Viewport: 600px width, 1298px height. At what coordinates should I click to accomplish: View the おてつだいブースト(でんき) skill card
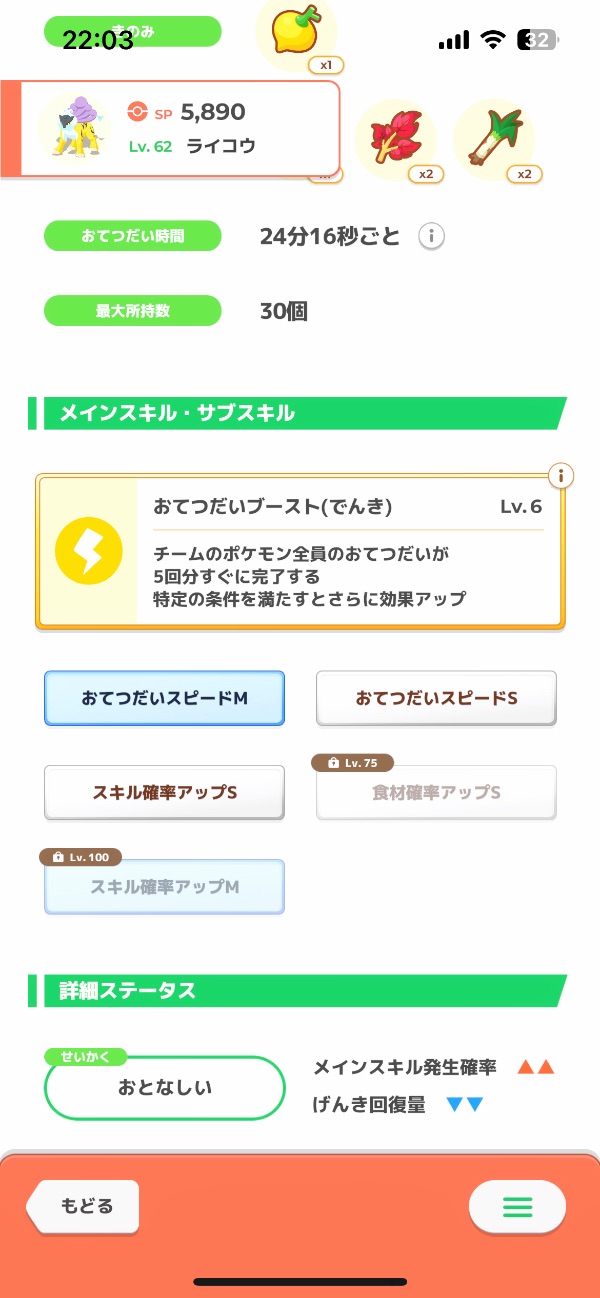pyautogui.click(x=300, y=552)
